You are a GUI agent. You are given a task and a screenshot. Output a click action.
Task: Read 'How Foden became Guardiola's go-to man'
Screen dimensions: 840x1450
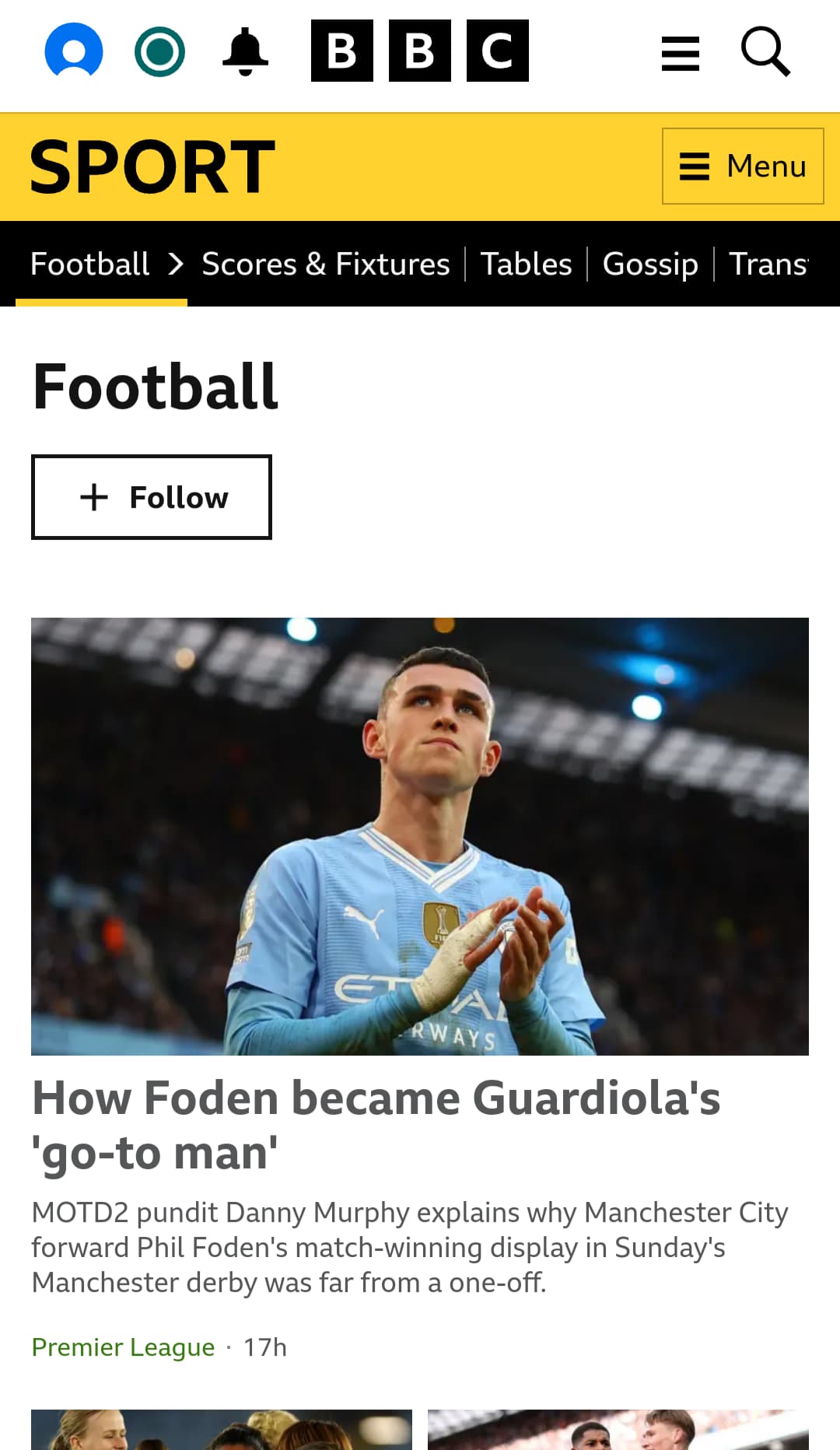click(376, 1125)
